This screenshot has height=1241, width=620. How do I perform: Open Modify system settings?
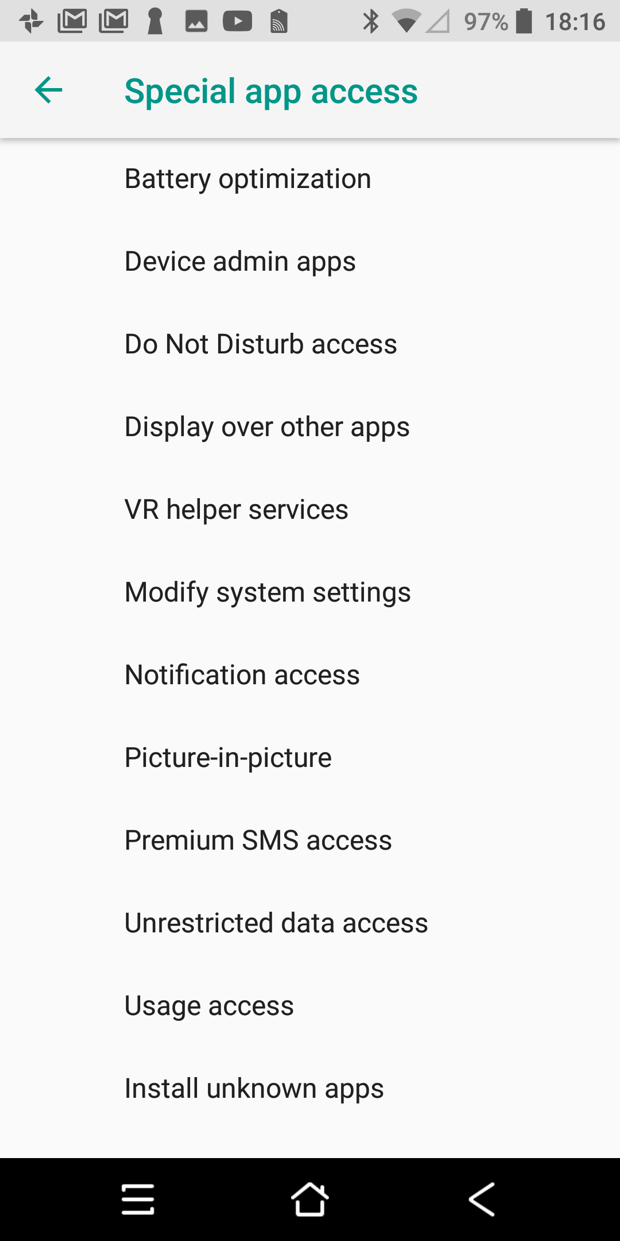pyautogui.click(x=267, y=592)
